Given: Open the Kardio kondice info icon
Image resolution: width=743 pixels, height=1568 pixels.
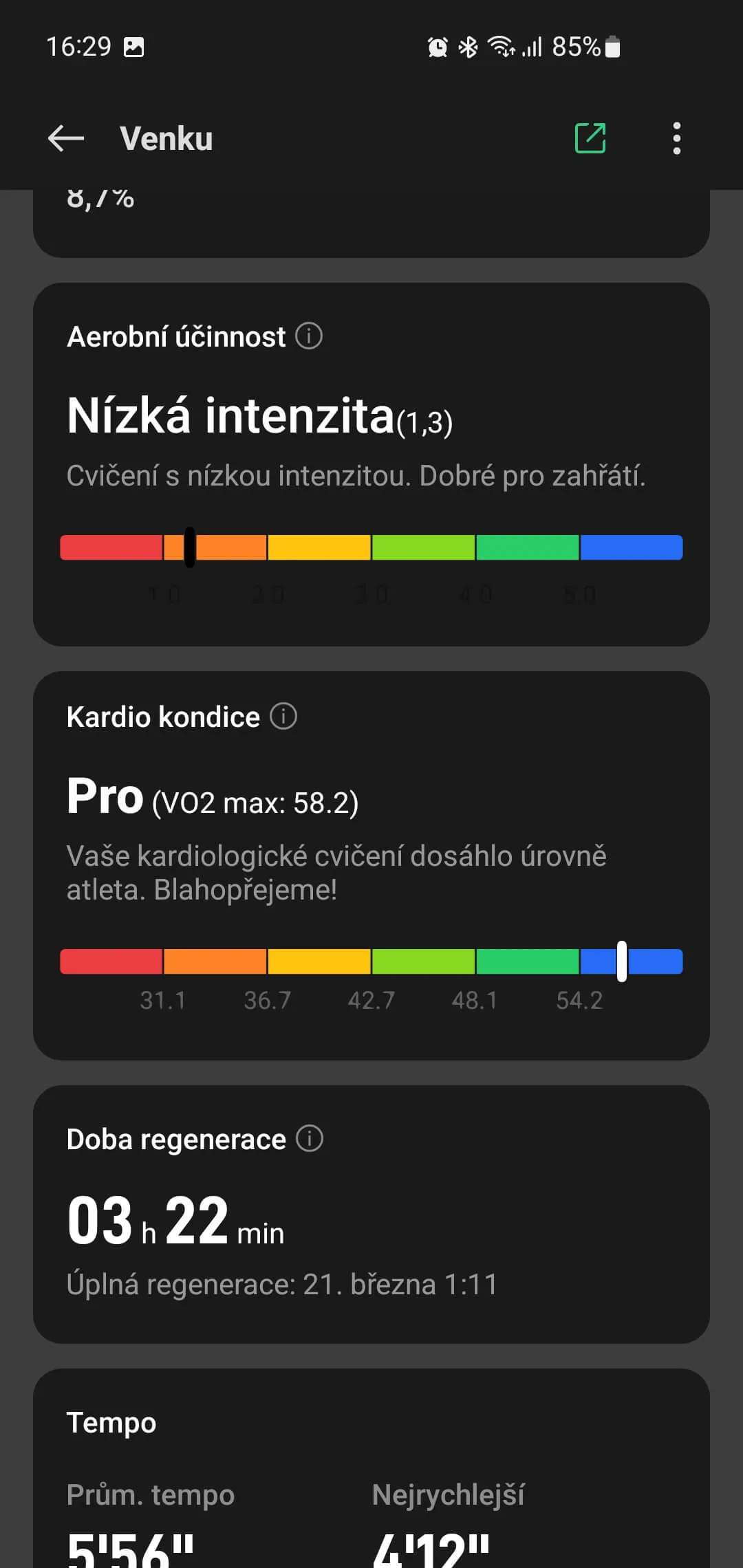Looking at the screenshot, I should pyautogui.click(x=283, y=717).
